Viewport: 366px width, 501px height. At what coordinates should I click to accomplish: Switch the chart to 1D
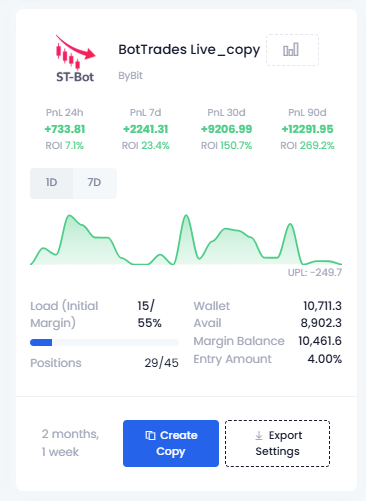(51, 183)
